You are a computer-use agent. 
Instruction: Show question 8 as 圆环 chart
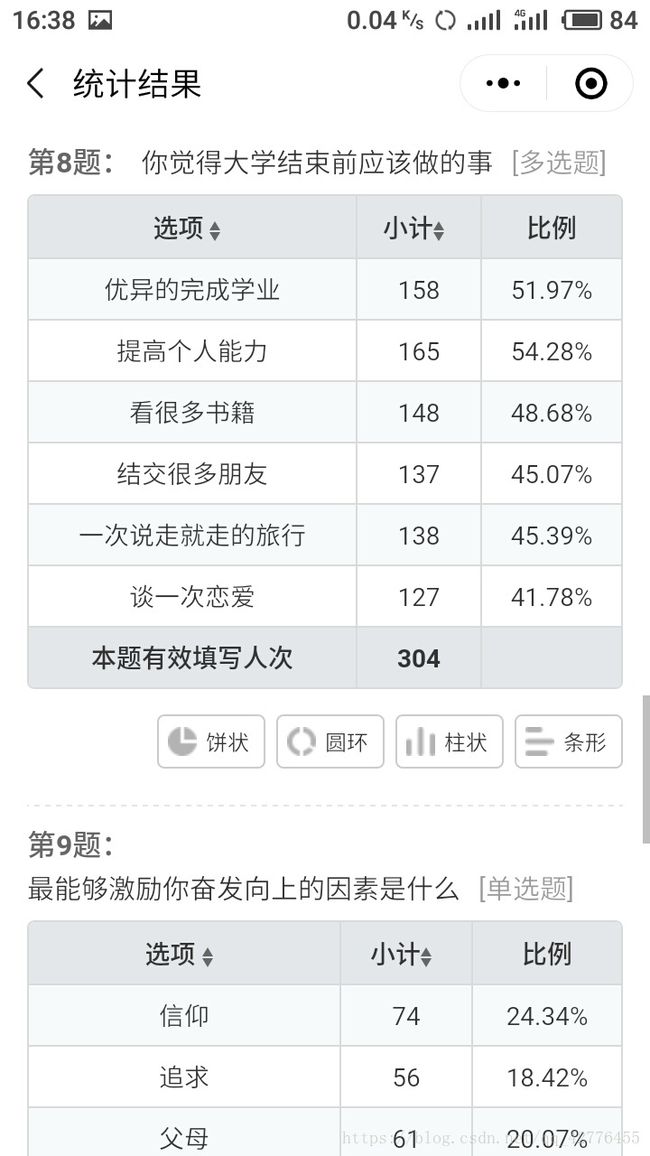(330, 742)
